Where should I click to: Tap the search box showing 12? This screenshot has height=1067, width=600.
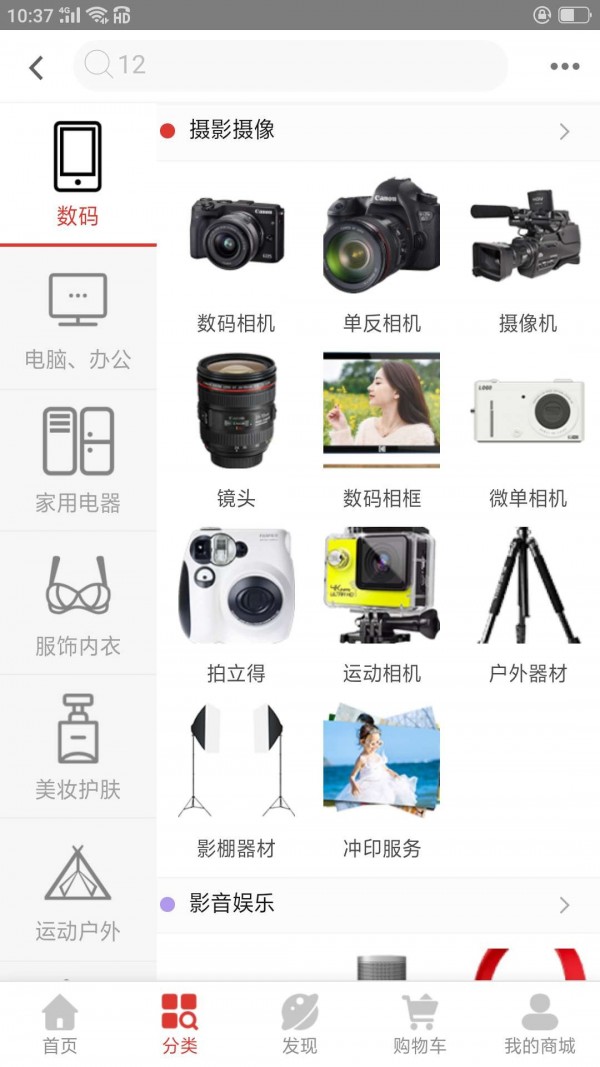[290, 66]
